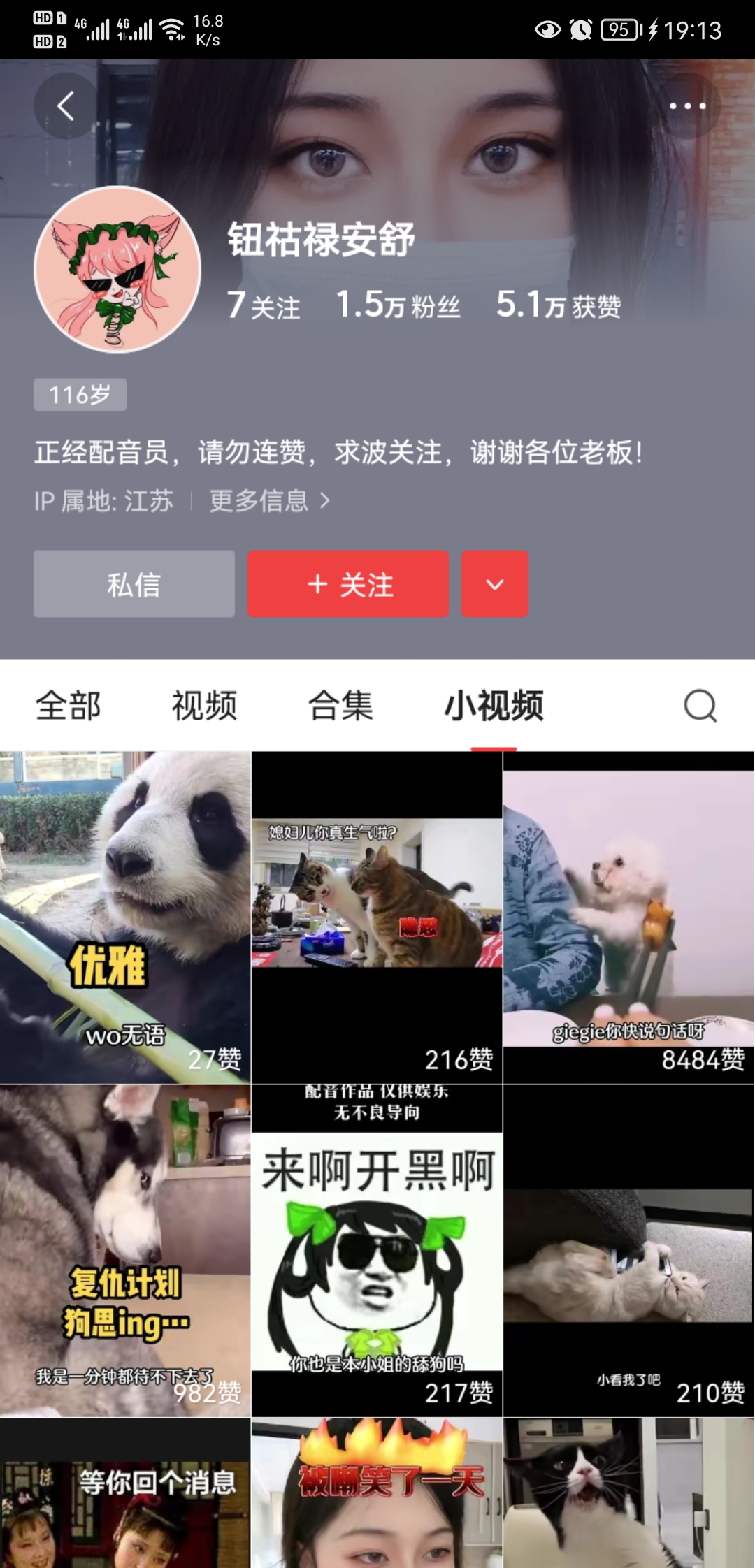The width and height of the screenshot is (755, 1568).
Task: Follow this user with the 关注 button
Action: [348, 583]
